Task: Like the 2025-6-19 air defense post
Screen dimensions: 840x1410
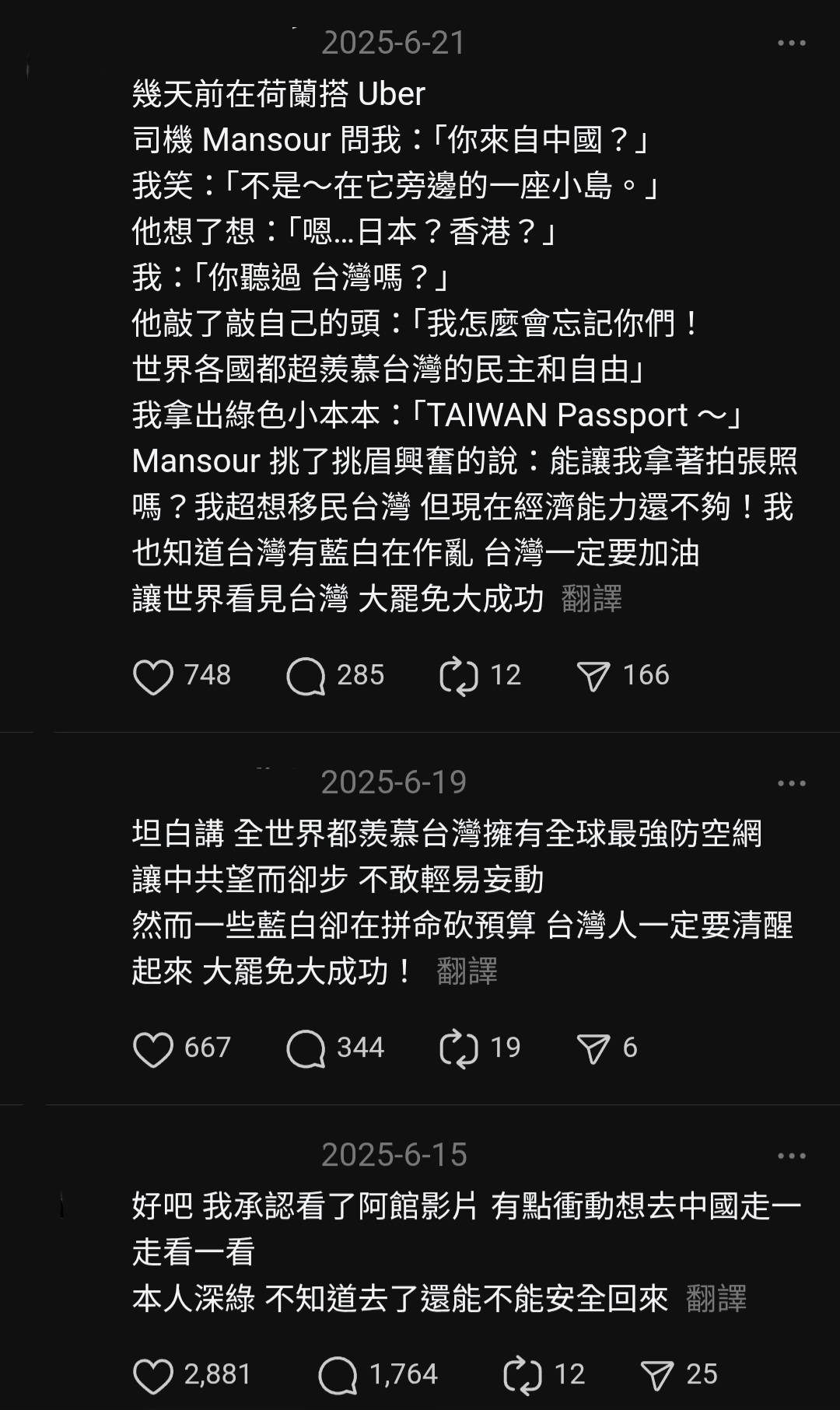Action: point(153,1048)
